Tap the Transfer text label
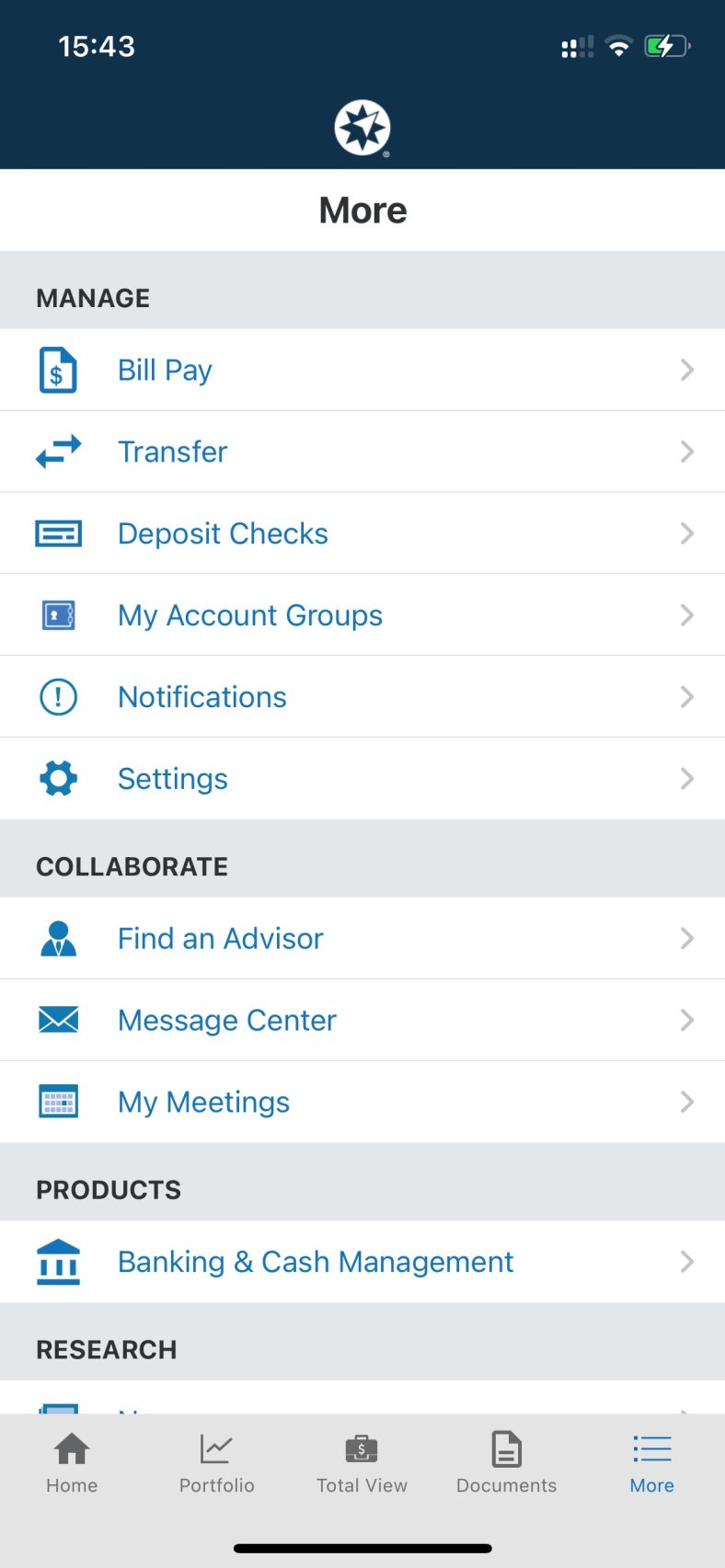 pos(172,452)
